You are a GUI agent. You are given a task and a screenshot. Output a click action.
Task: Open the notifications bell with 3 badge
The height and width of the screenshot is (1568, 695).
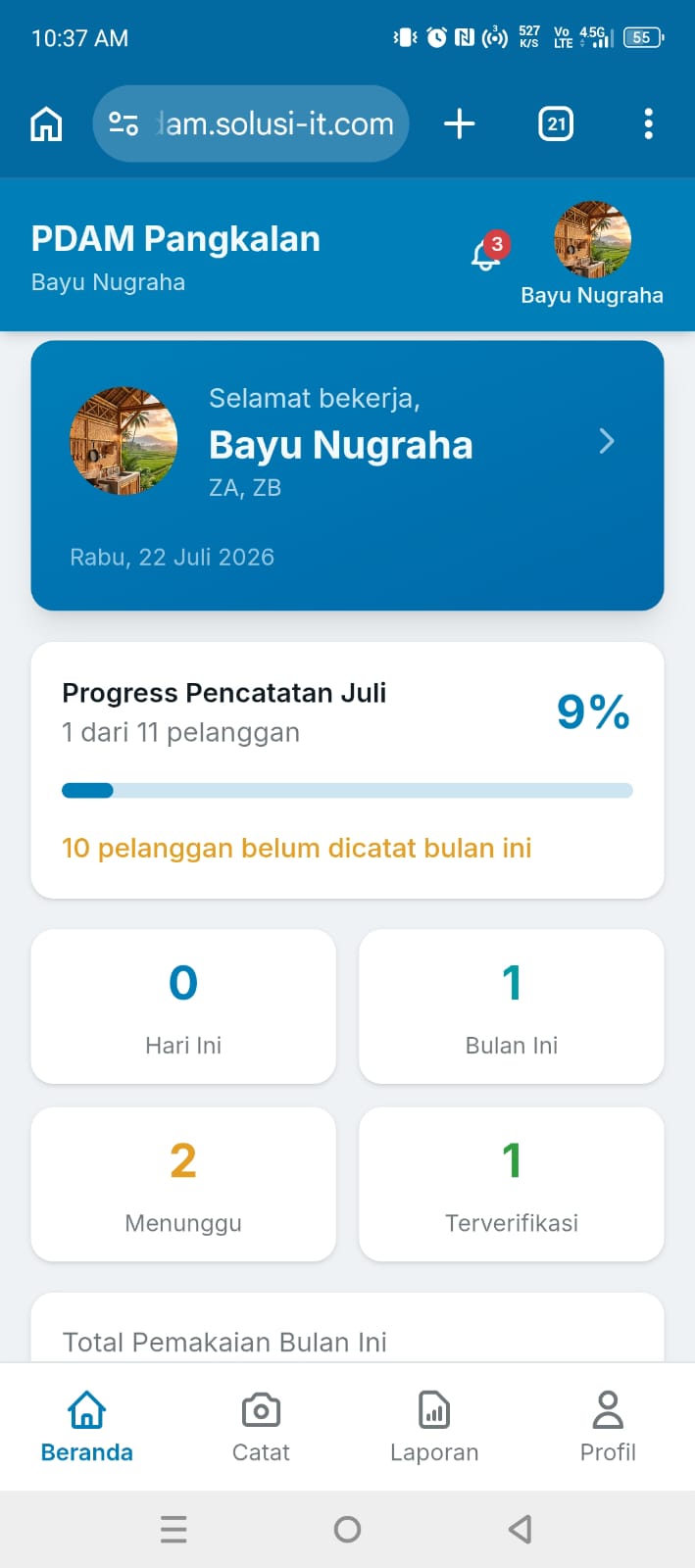pyautogui.click(x=488, y=252)
